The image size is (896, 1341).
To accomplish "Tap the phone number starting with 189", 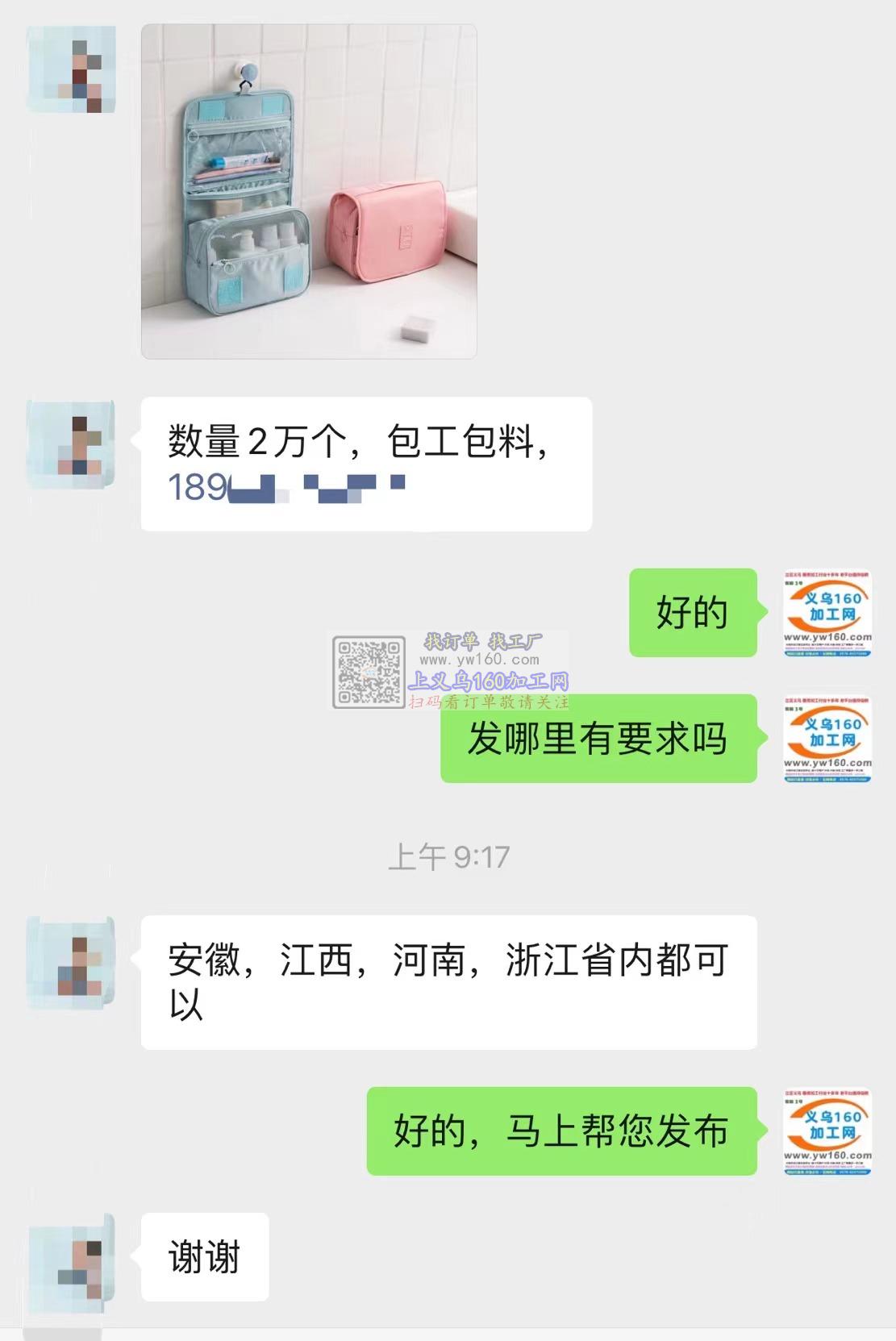I will click(285, 487).
